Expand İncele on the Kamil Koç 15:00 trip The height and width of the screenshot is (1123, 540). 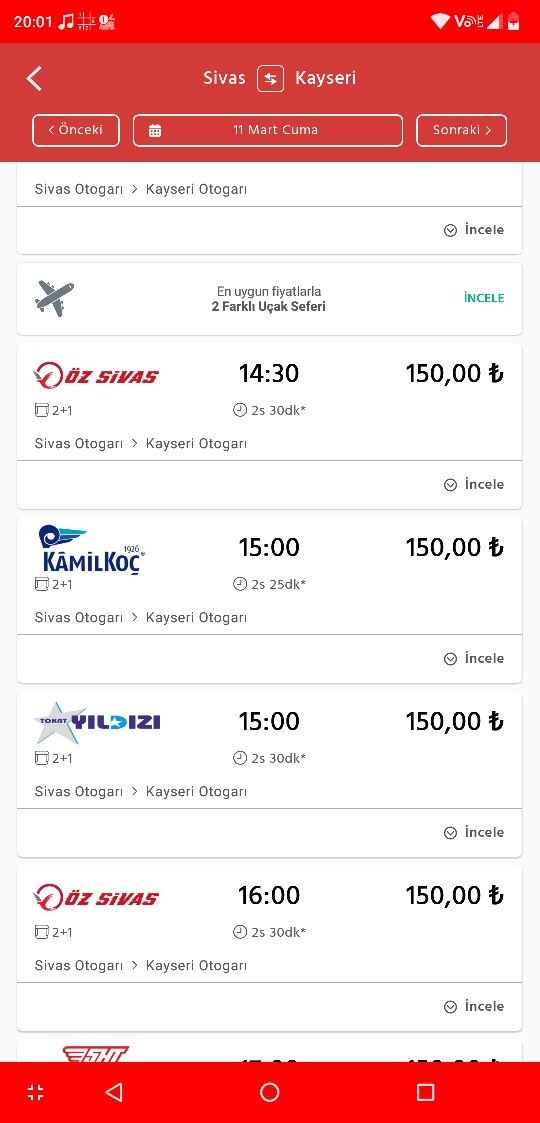pyautogui.click(x=474, y=659)
